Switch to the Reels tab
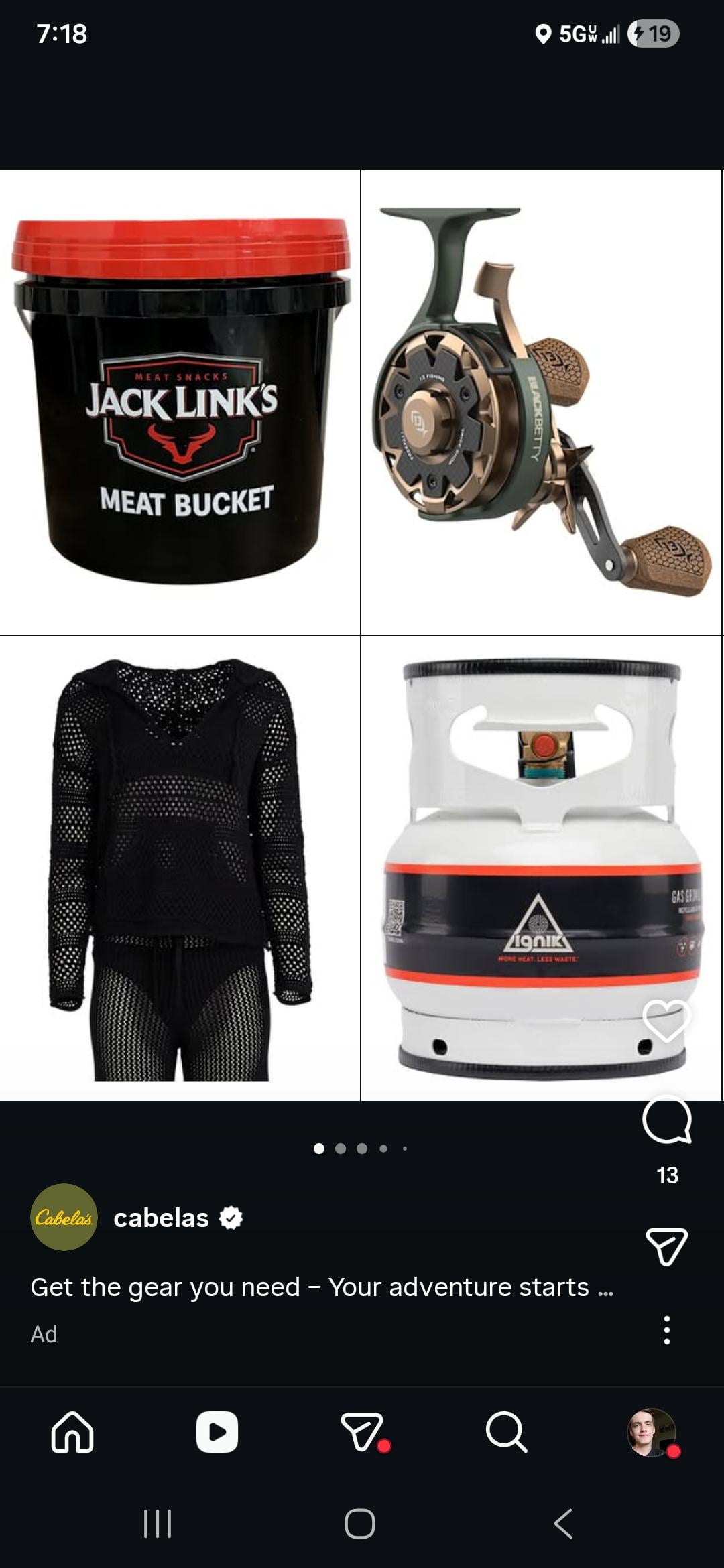Image resolution: width=724 pixels, height=1568 pixels. coord(217,1432)
